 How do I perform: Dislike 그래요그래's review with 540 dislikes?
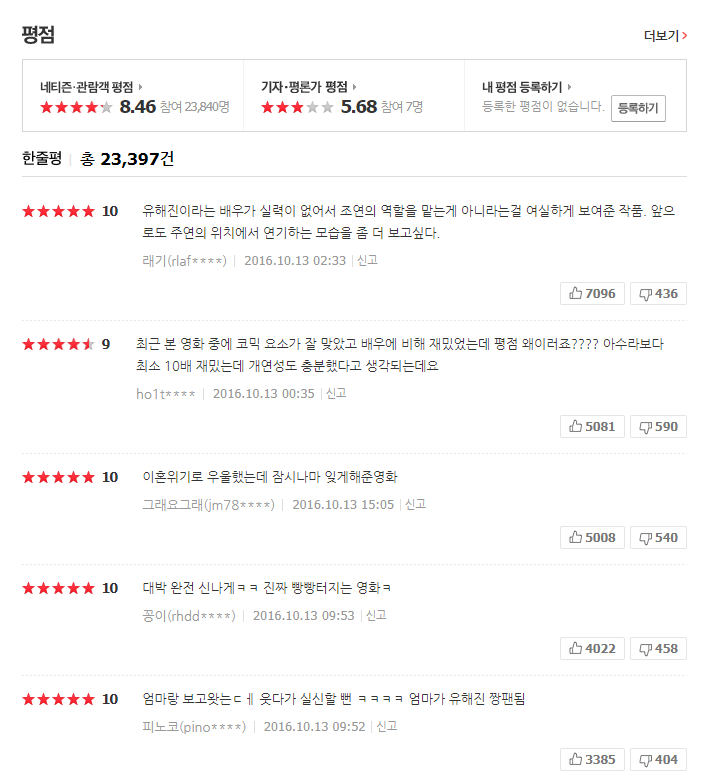[x=658, y=537]
